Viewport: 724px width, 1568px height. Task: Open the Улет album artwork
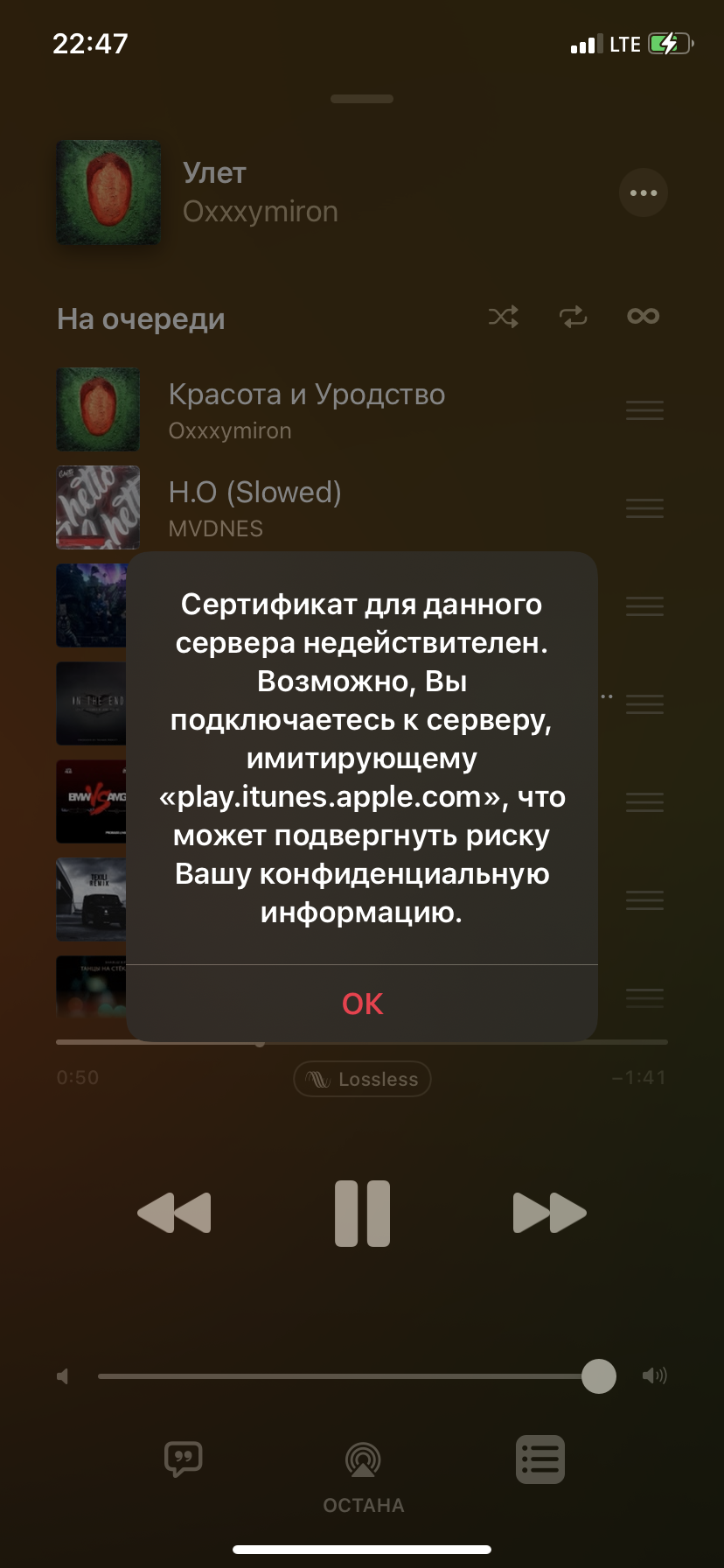click(x=108, y=192)
